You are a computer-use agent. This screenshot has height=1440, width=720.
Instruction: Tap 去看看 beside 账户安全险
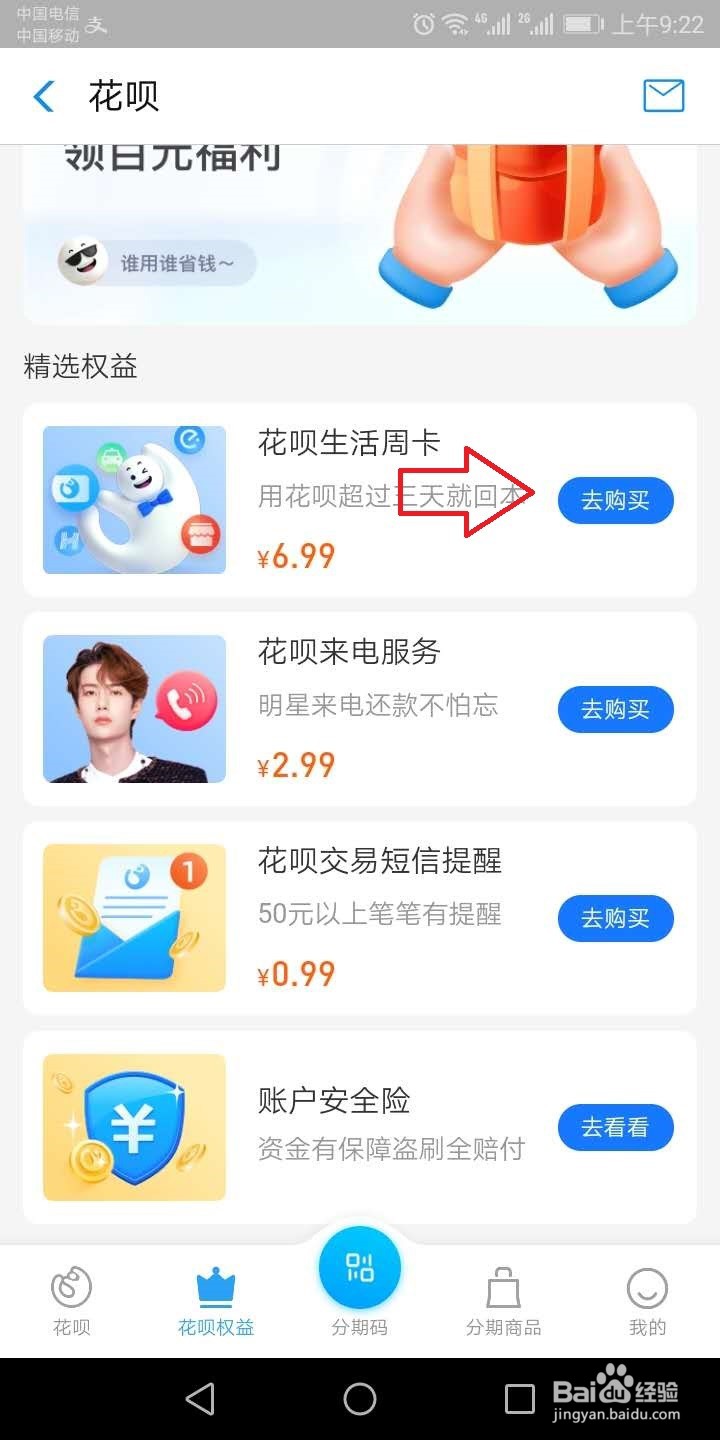click(x=615, y=1127)
